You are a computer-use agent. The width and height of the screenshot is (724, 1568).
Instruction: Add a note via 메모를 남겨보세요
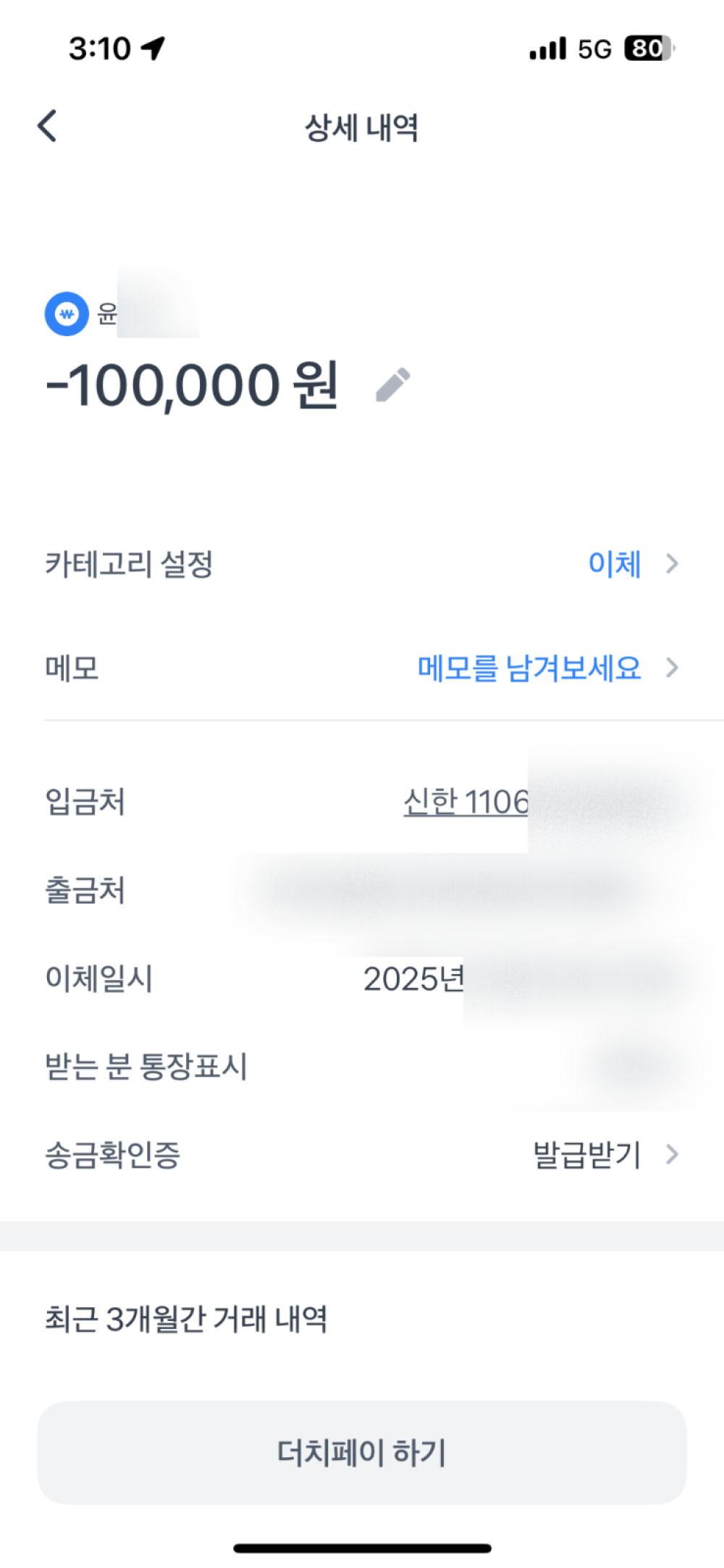pyautogui.click(x=530, y=668)
